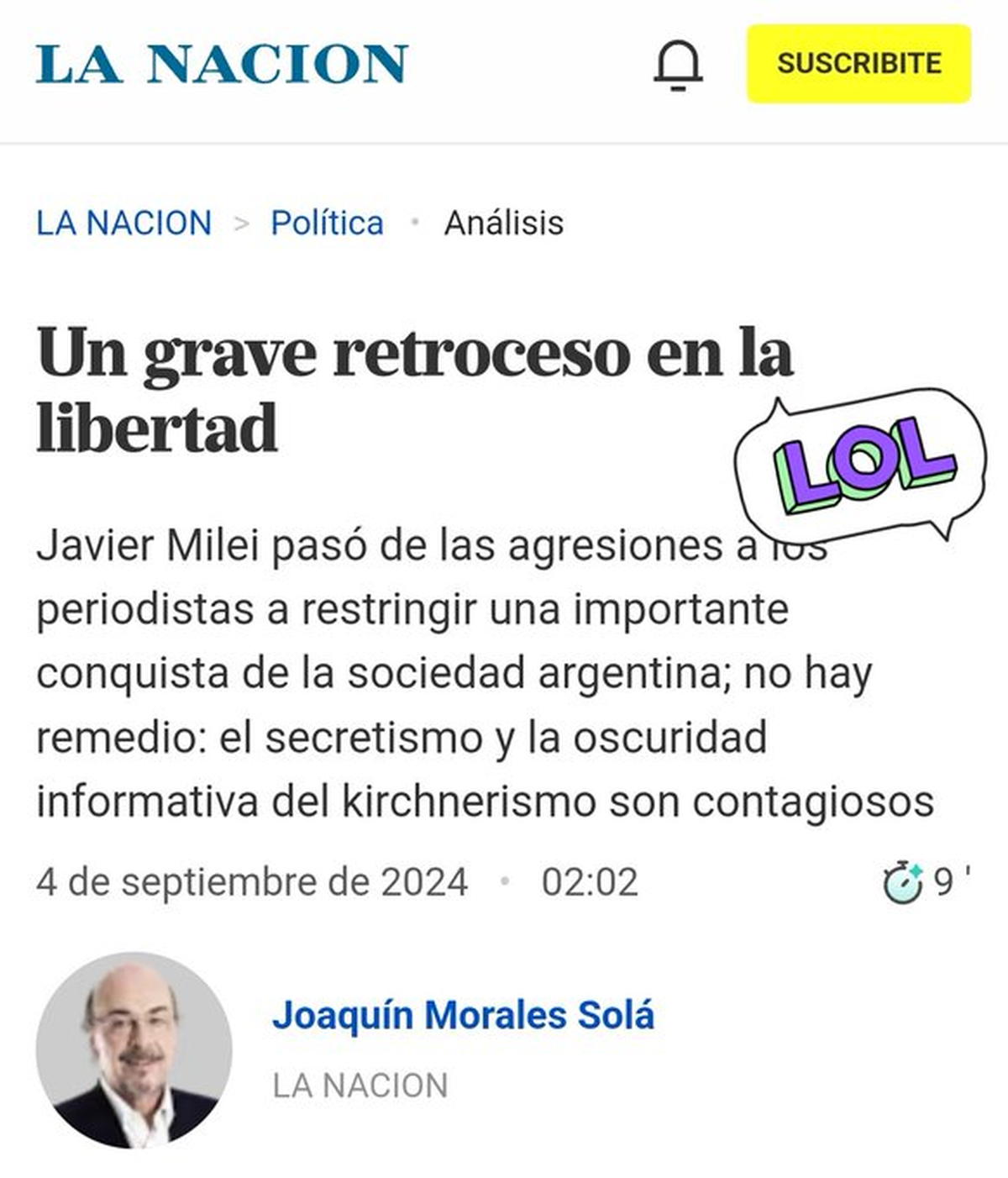This screenshot has height=1178, width=1008.
Task: Tap the yellow SUSCRIBITE button
Action: coord(858,64)
